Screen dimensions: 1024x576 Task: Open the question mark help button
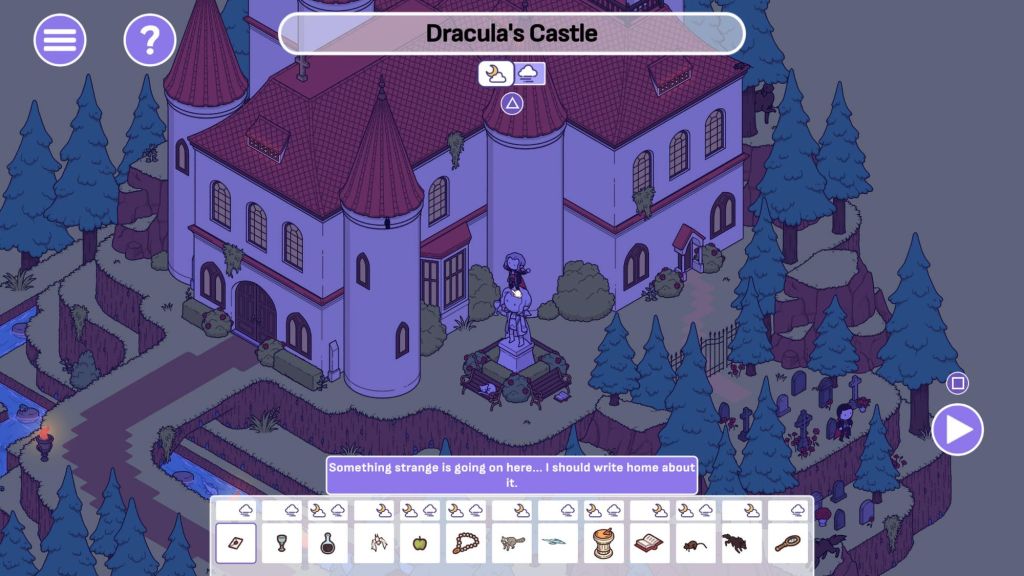pos(150,40)
